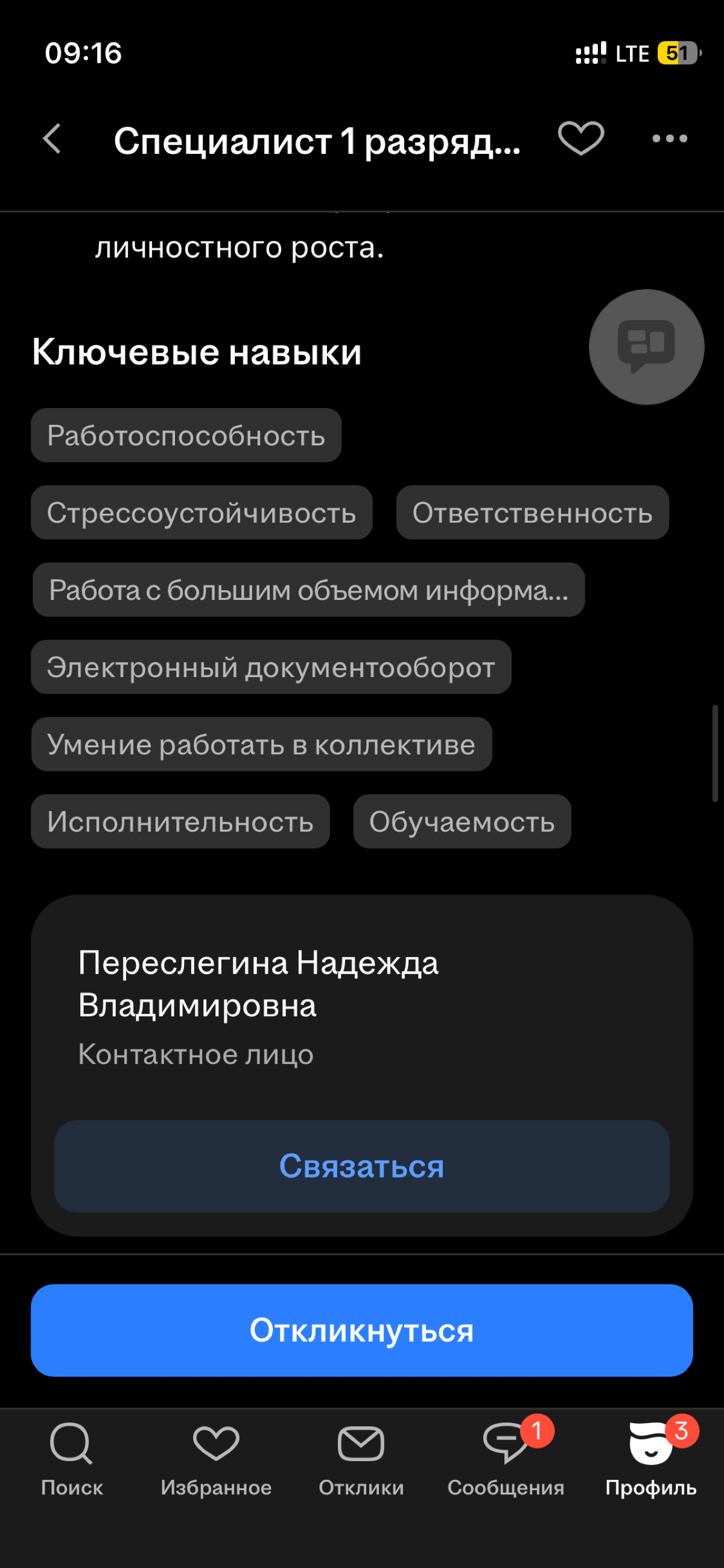Tap the Электронный документооборот skill tag
This screenshot has width=724, height=1568.
[271, 668]
